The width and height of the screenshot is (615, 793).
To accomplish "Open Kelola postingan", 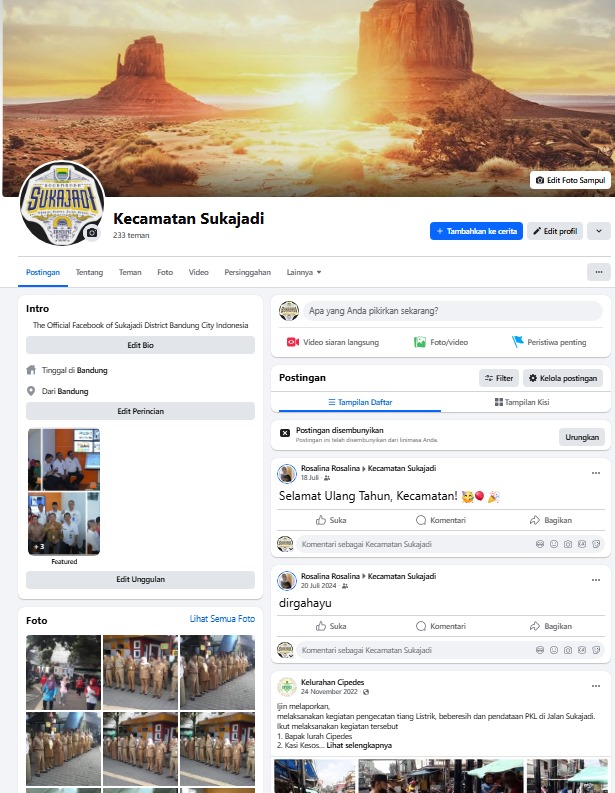I will click(562, 378).
